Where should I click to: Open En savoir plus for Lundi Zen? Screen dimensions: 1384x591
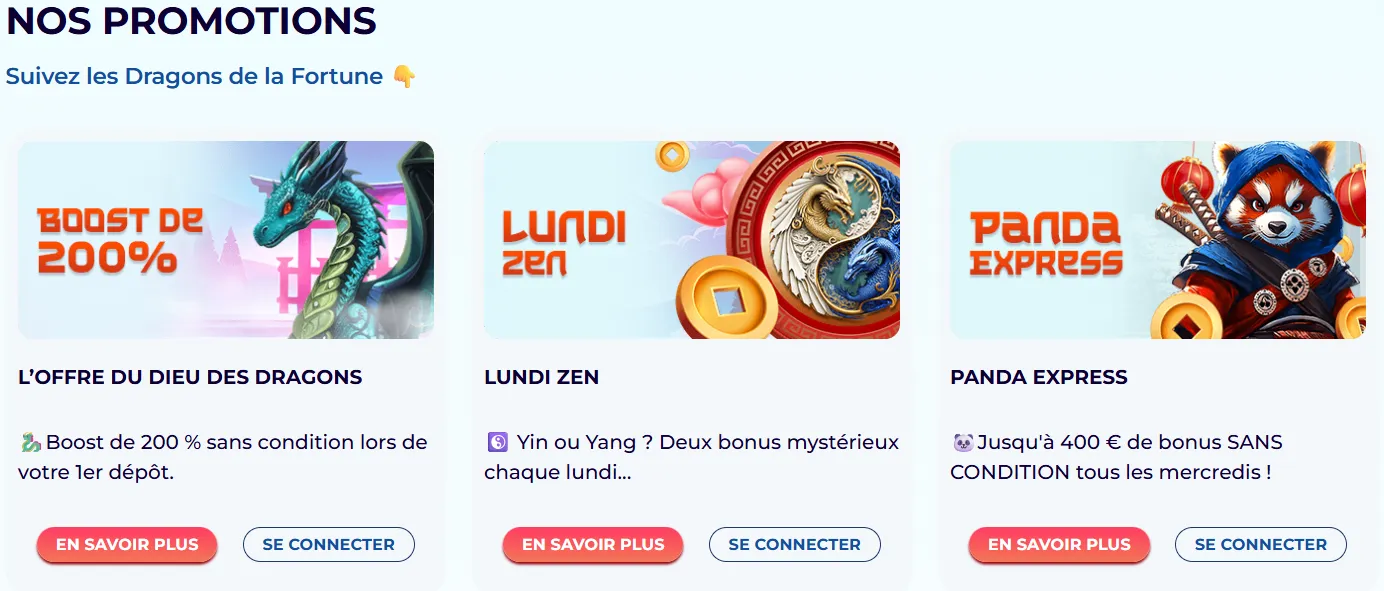pyautogui.click(x=593, y=545)
